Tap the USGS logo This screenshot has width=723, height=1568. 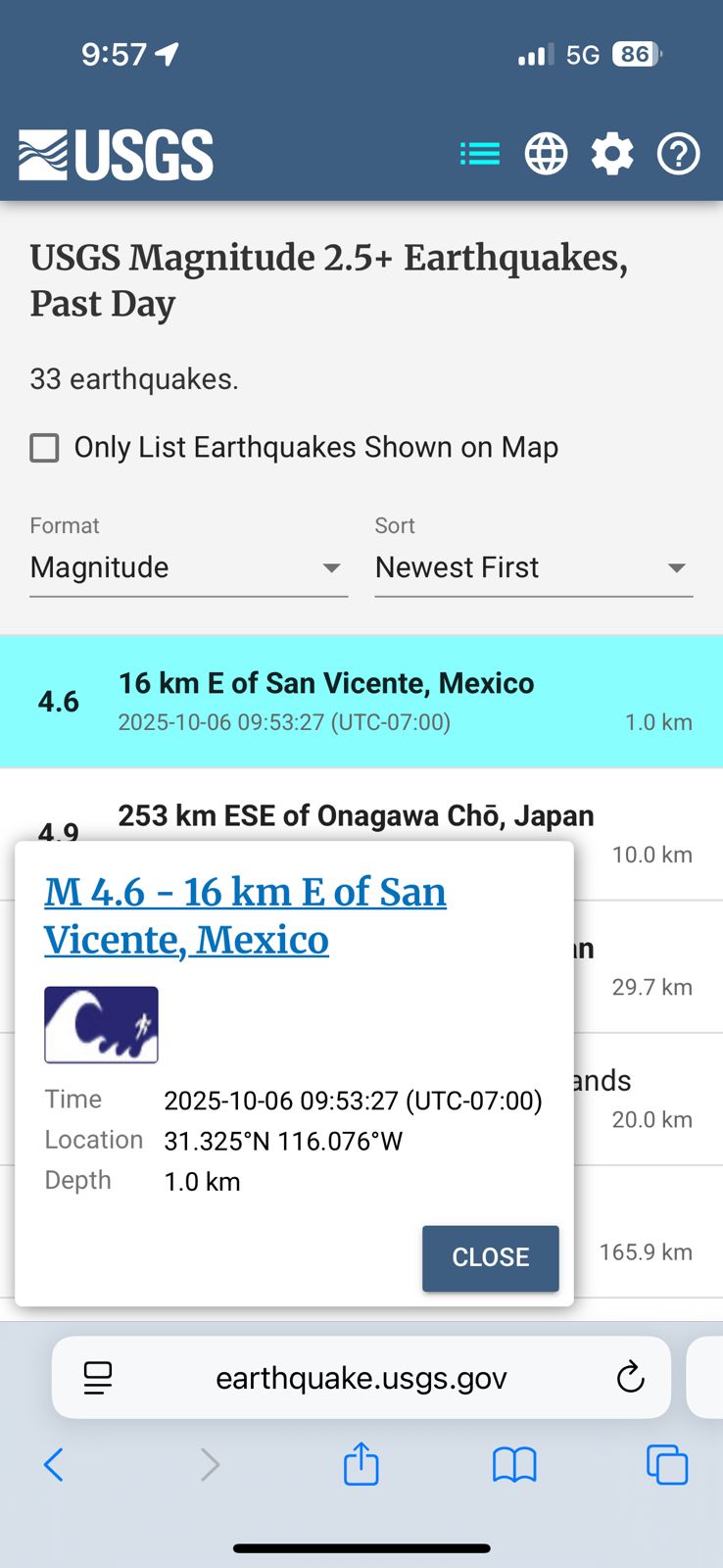(x=116, y=155)
